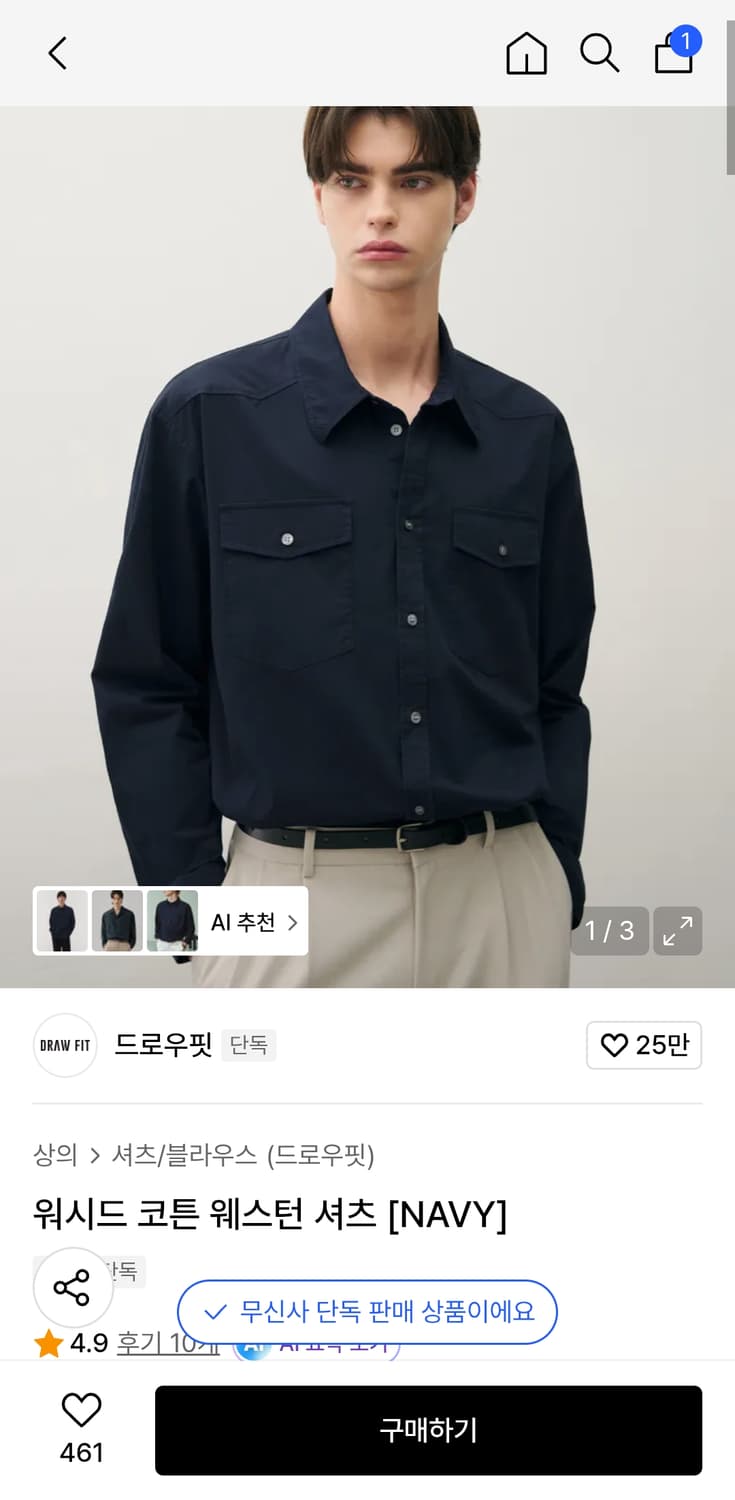The height and width of the screenshot is (1500, 735).
Task: Open the share icon on the product
Action: coord(73,1288)
